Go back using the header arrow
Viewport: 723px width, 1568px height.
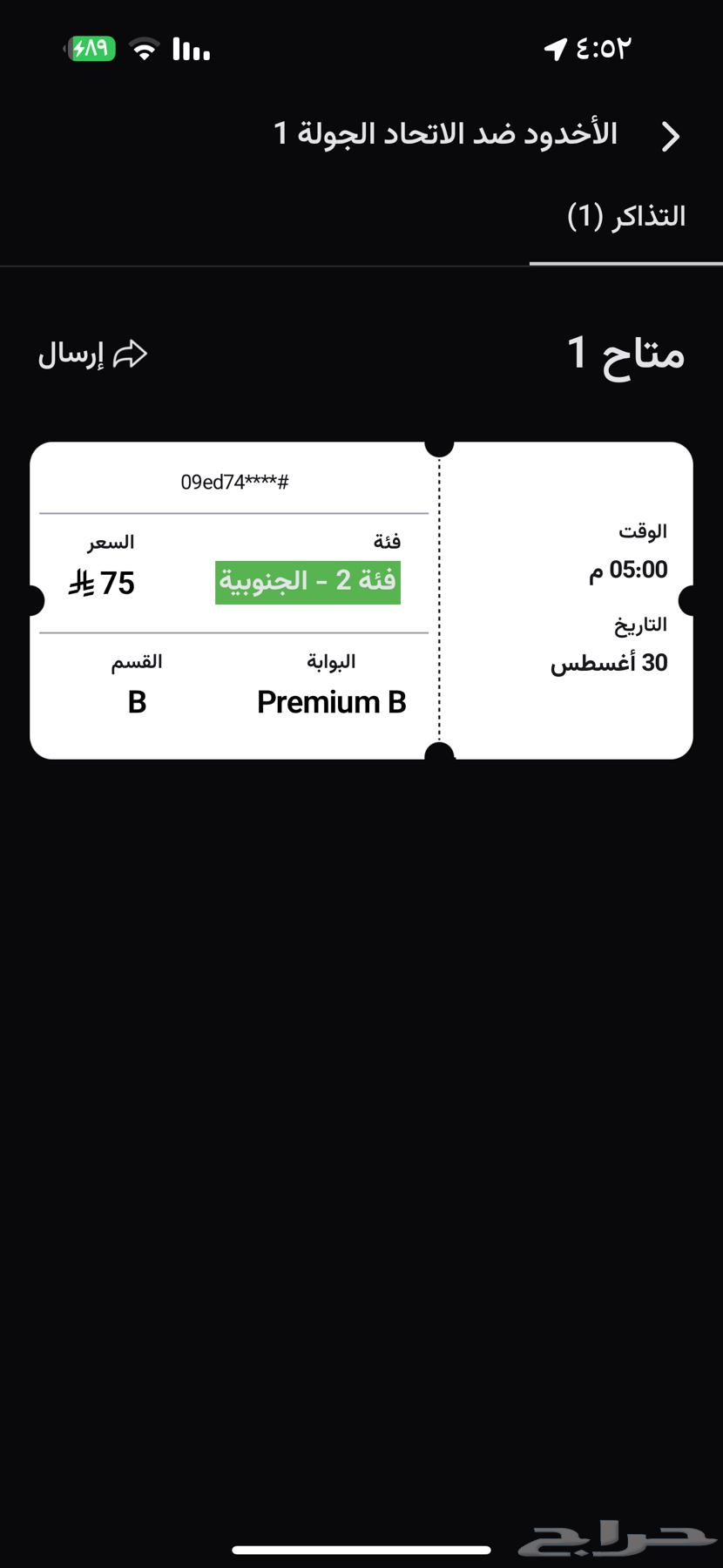click(x=670, y=136)
